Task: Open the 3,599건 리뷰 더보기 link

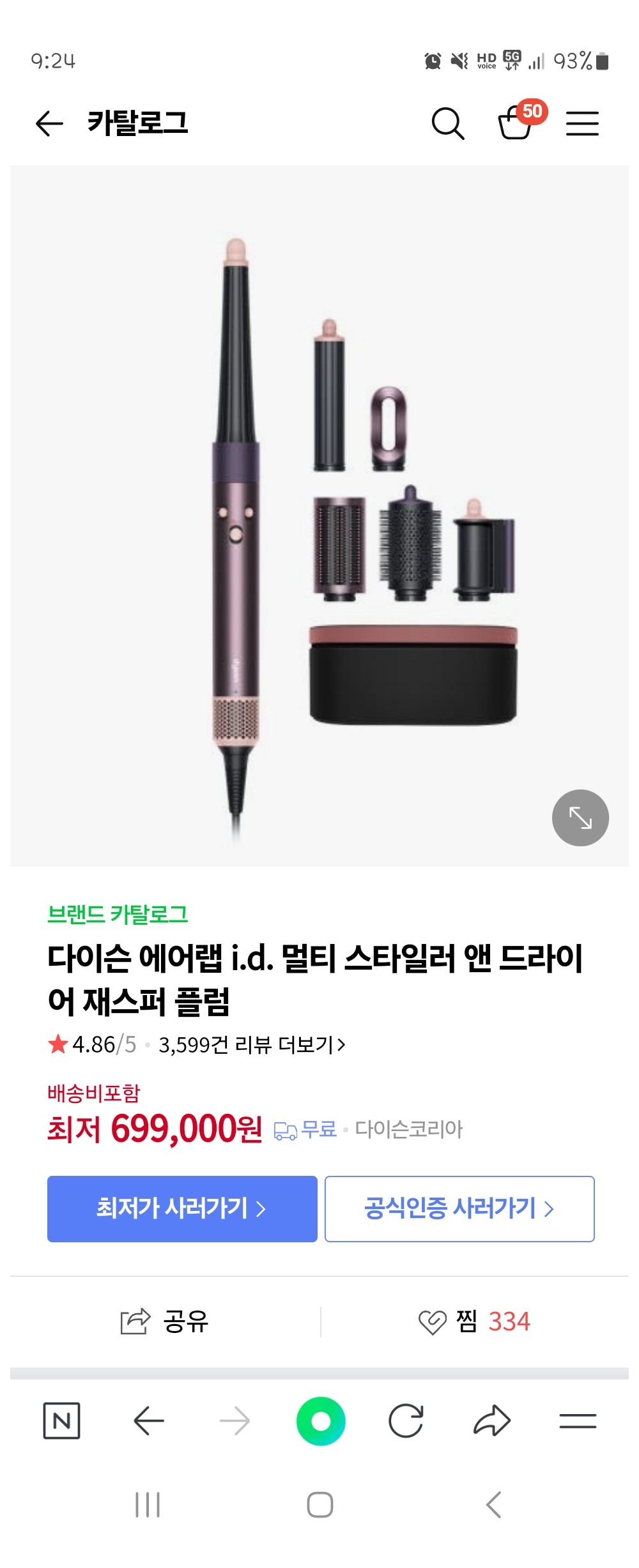Action: pos(252,1045)
